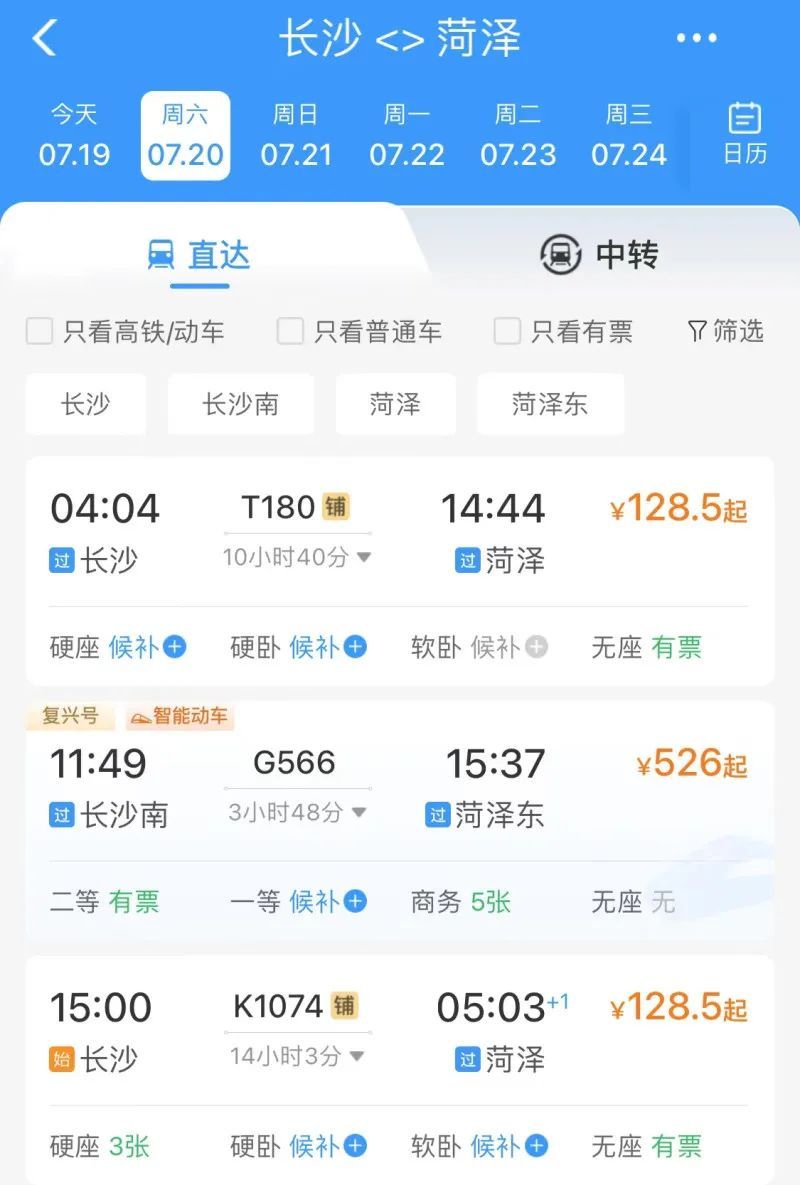Select the 长沙南 station filter chip
The image size is (800, 1185).
pos(240,404)
